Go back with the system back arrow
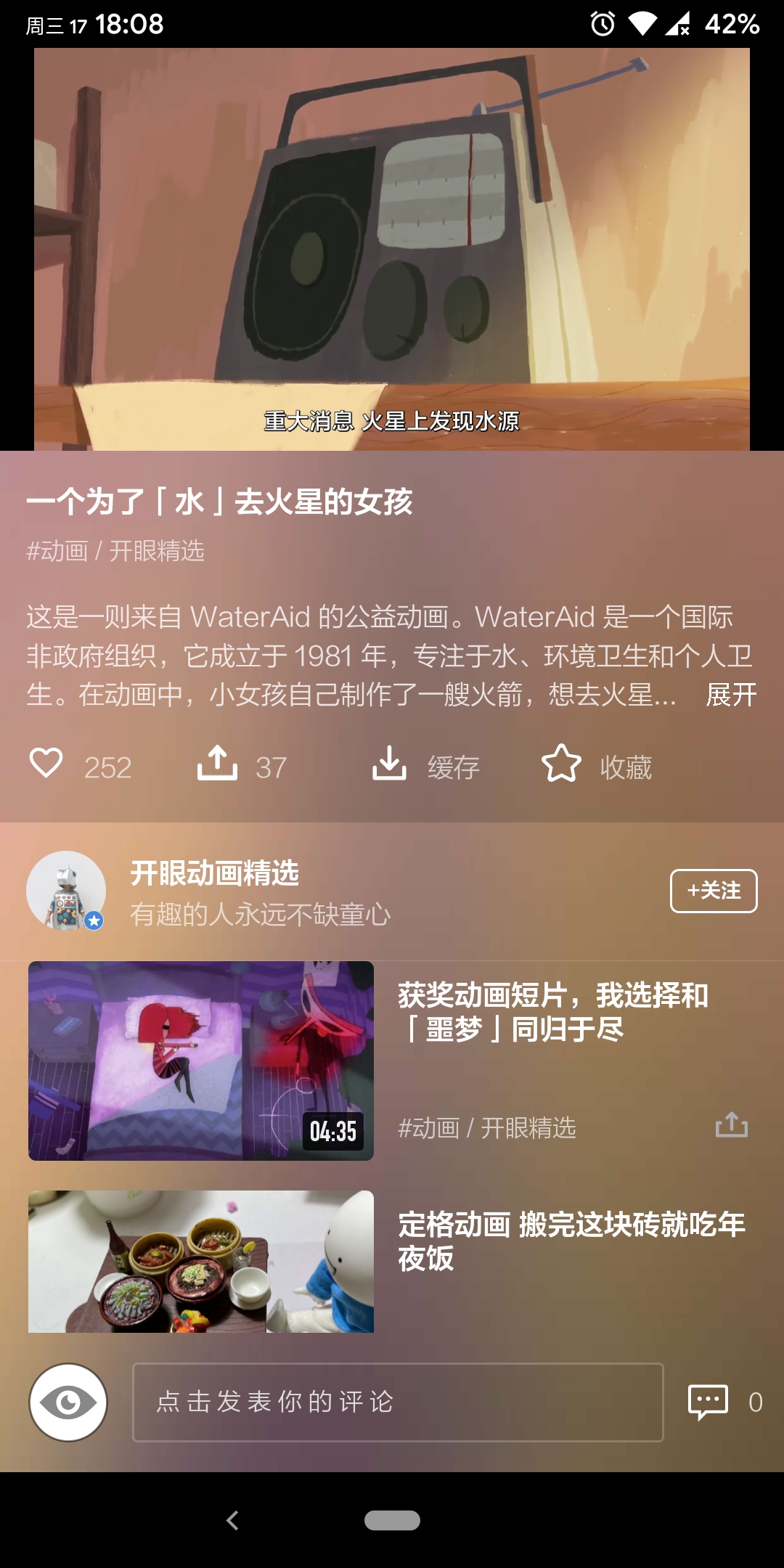Screen dimensions: 784x1568 point(232,1520)
